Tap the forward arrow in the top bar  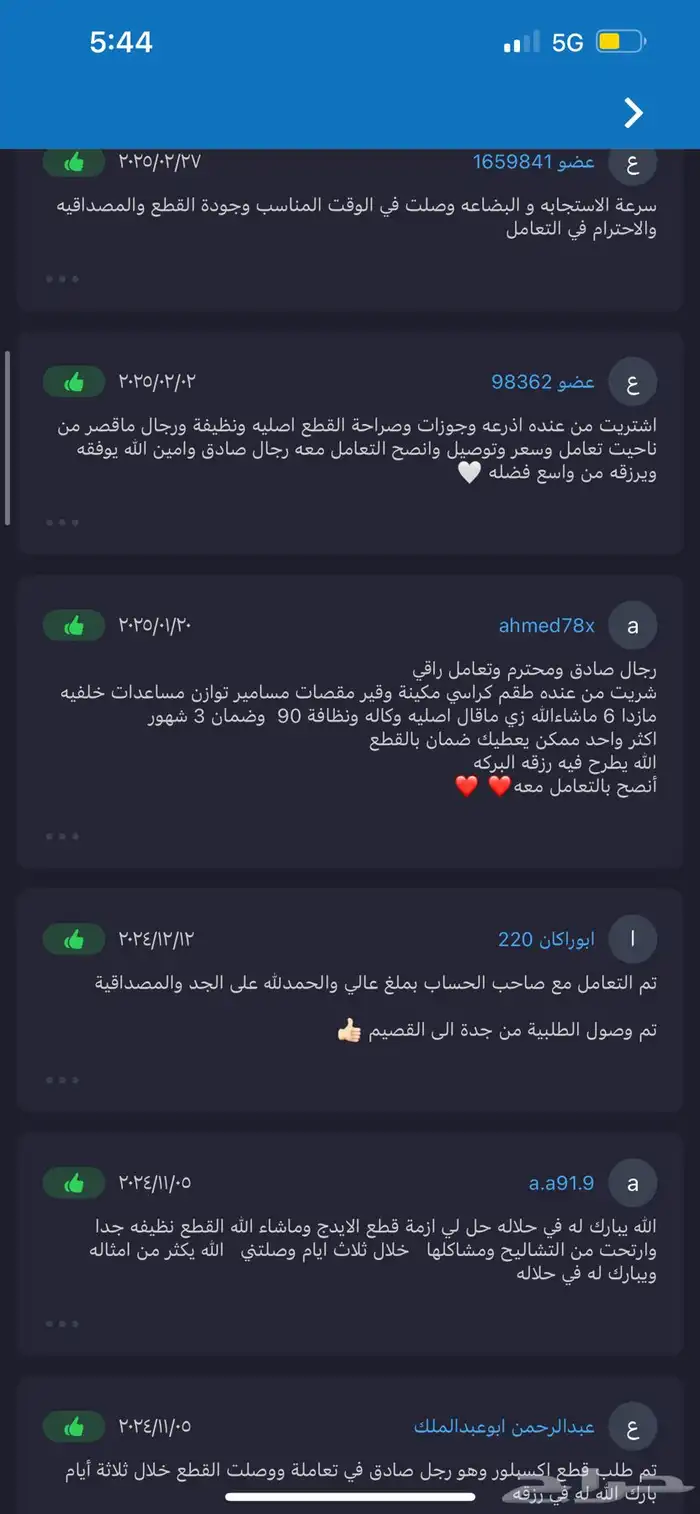click(633, 114)
